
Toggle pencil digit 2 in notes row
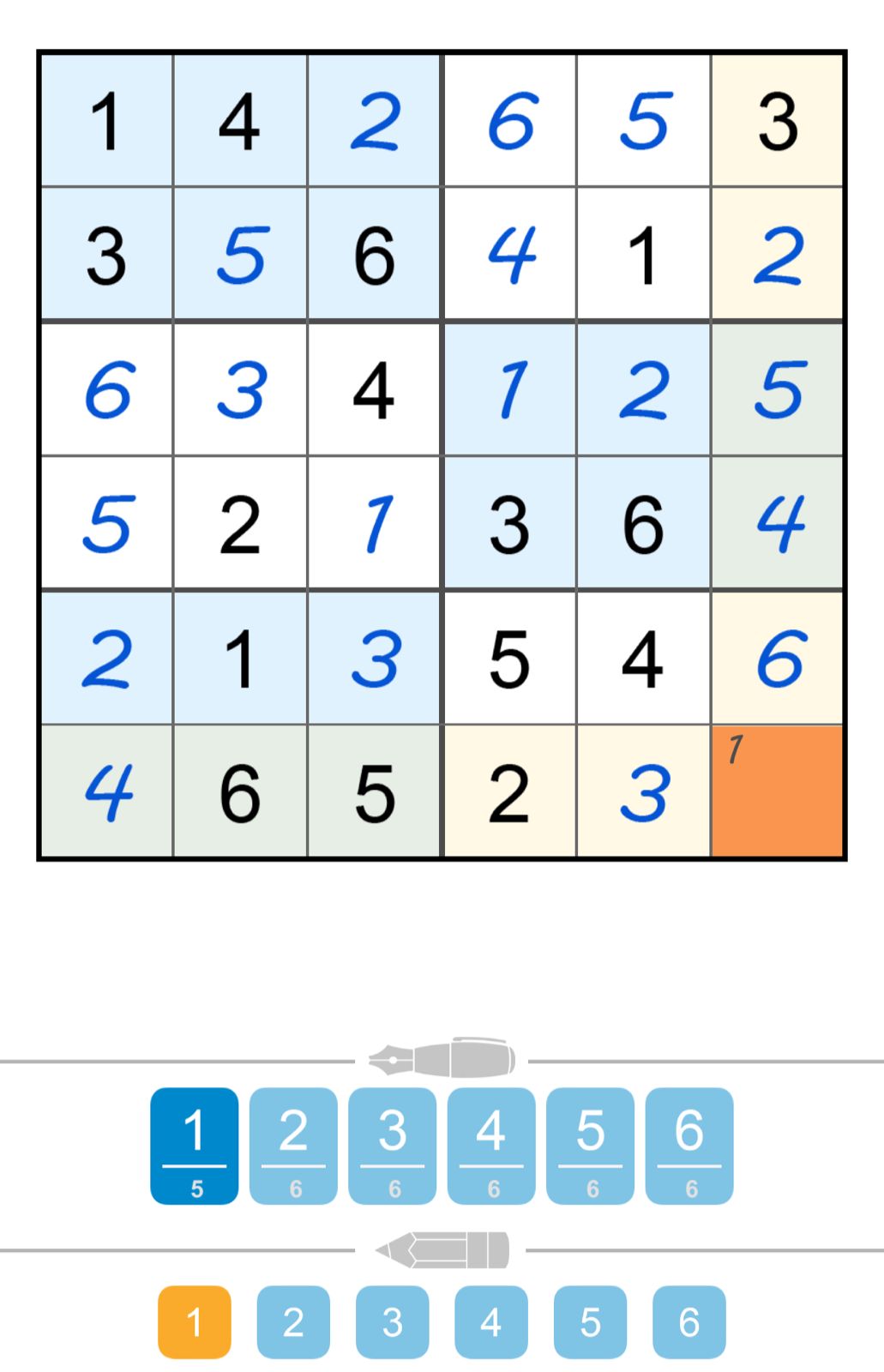[293, 1322]
